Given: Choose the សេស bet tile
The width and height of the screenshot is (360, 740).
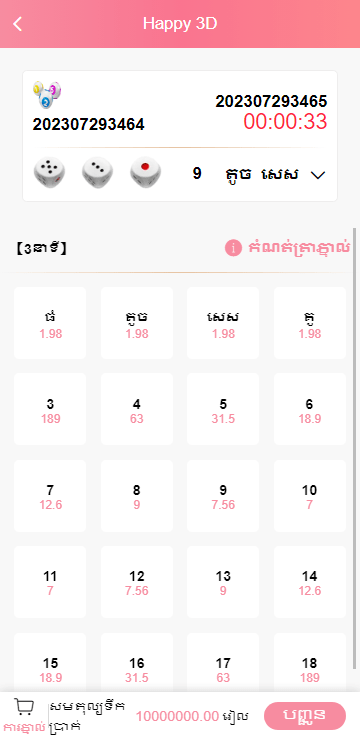Looking at the screenshot, I should pos(223,323).
